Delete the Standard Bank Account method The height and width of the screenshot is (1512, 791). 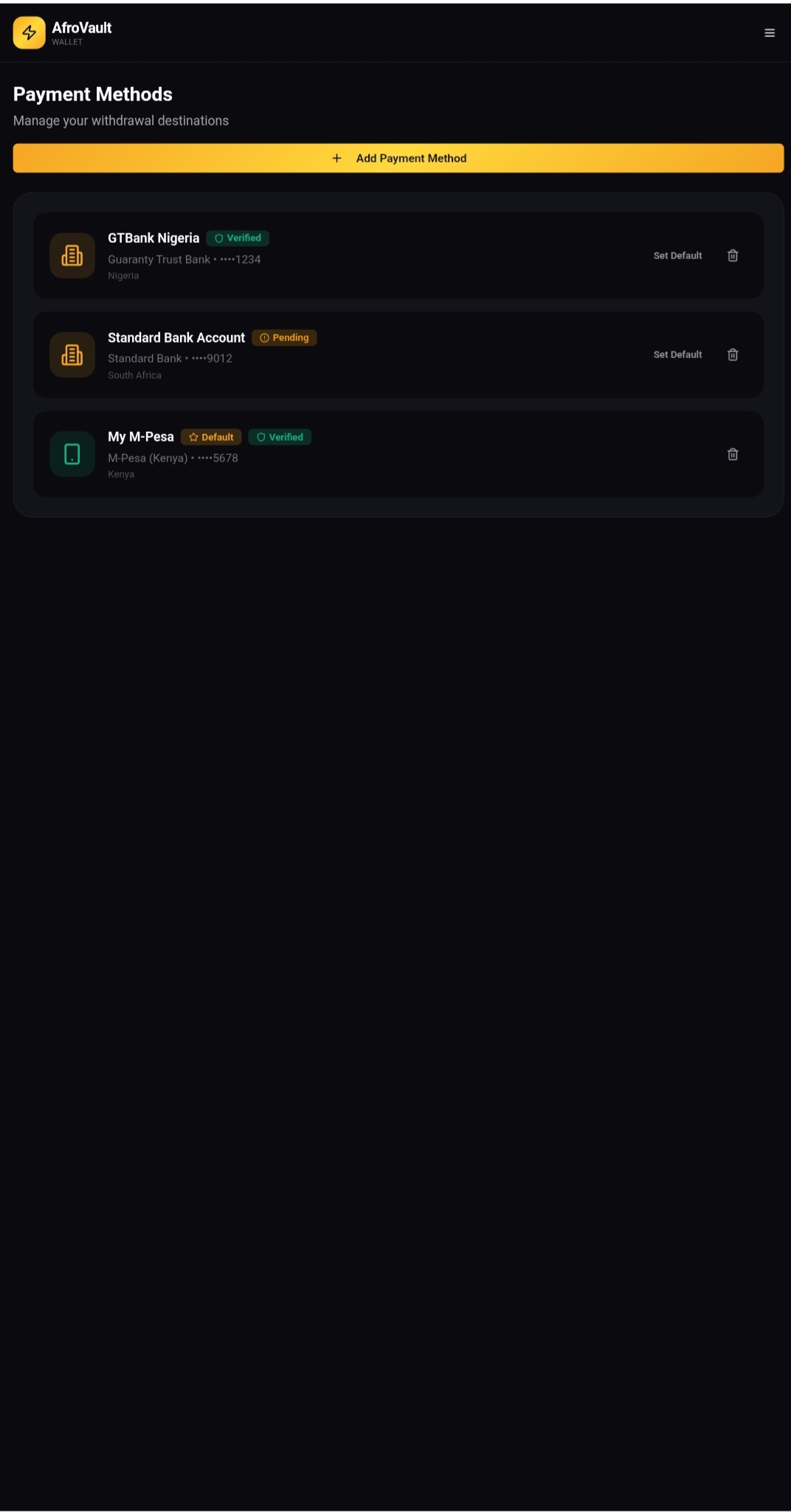[733, 354]
